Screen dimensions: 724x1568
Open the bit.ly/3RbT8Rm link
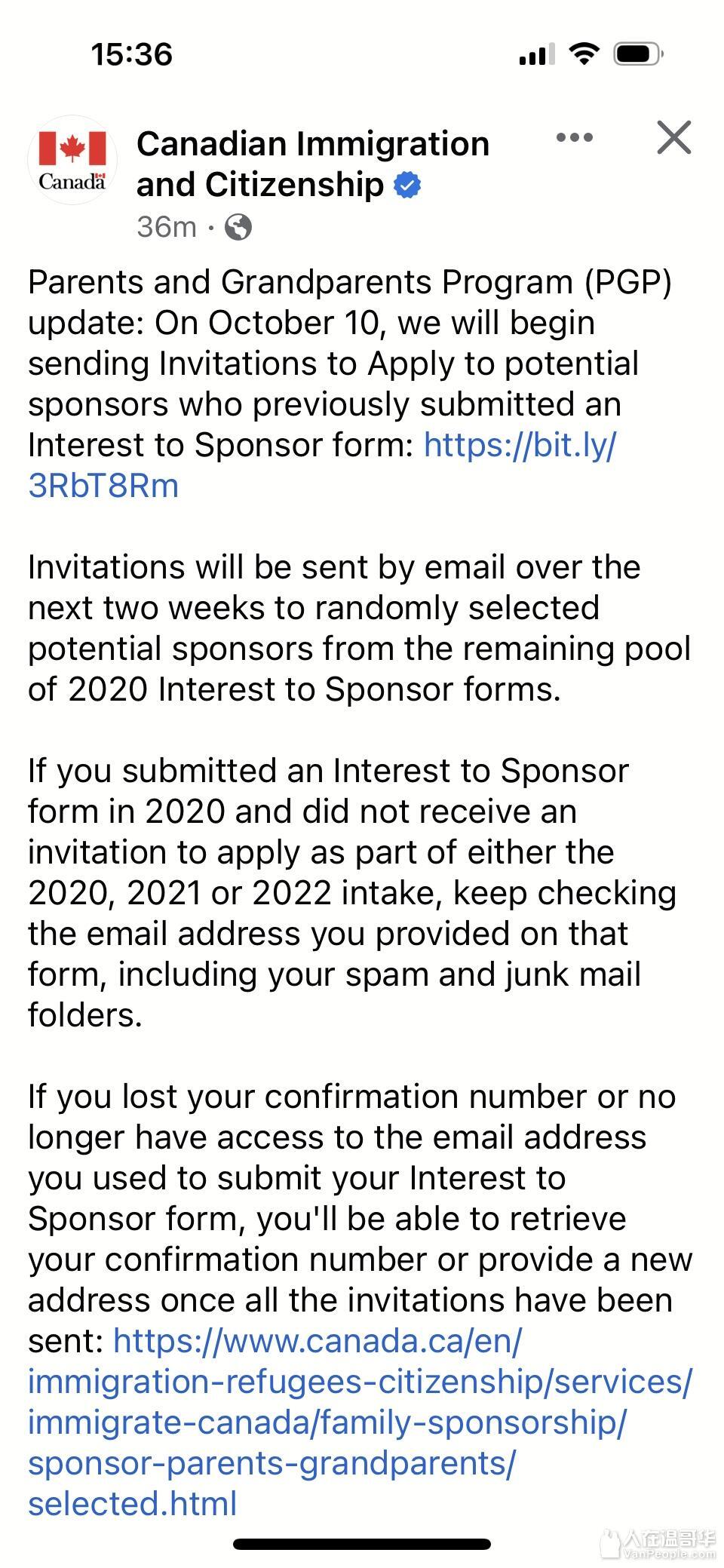[x=322, y=465]
